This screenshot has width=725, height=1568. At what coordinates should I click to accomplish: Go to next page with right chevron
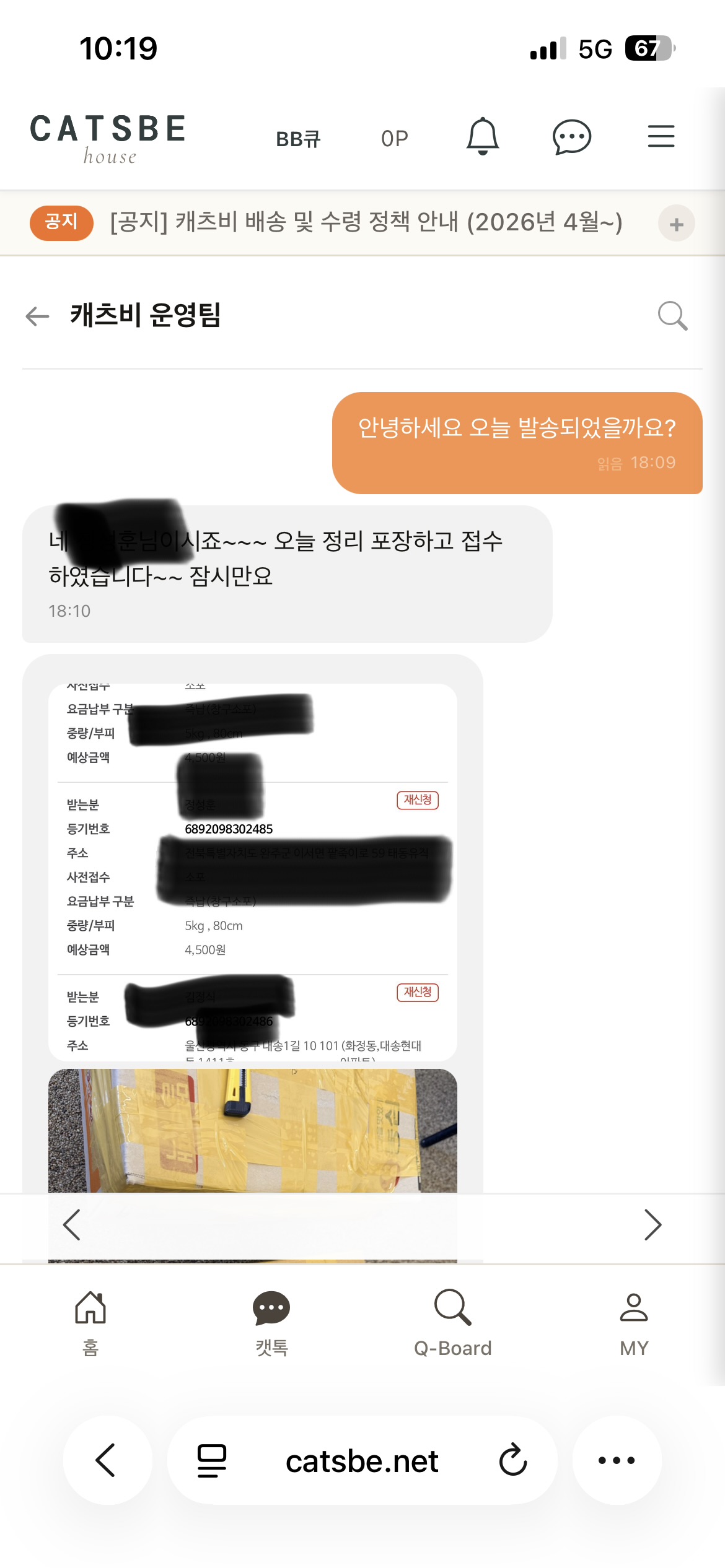pyautogui.click(x=652, y=1224)
